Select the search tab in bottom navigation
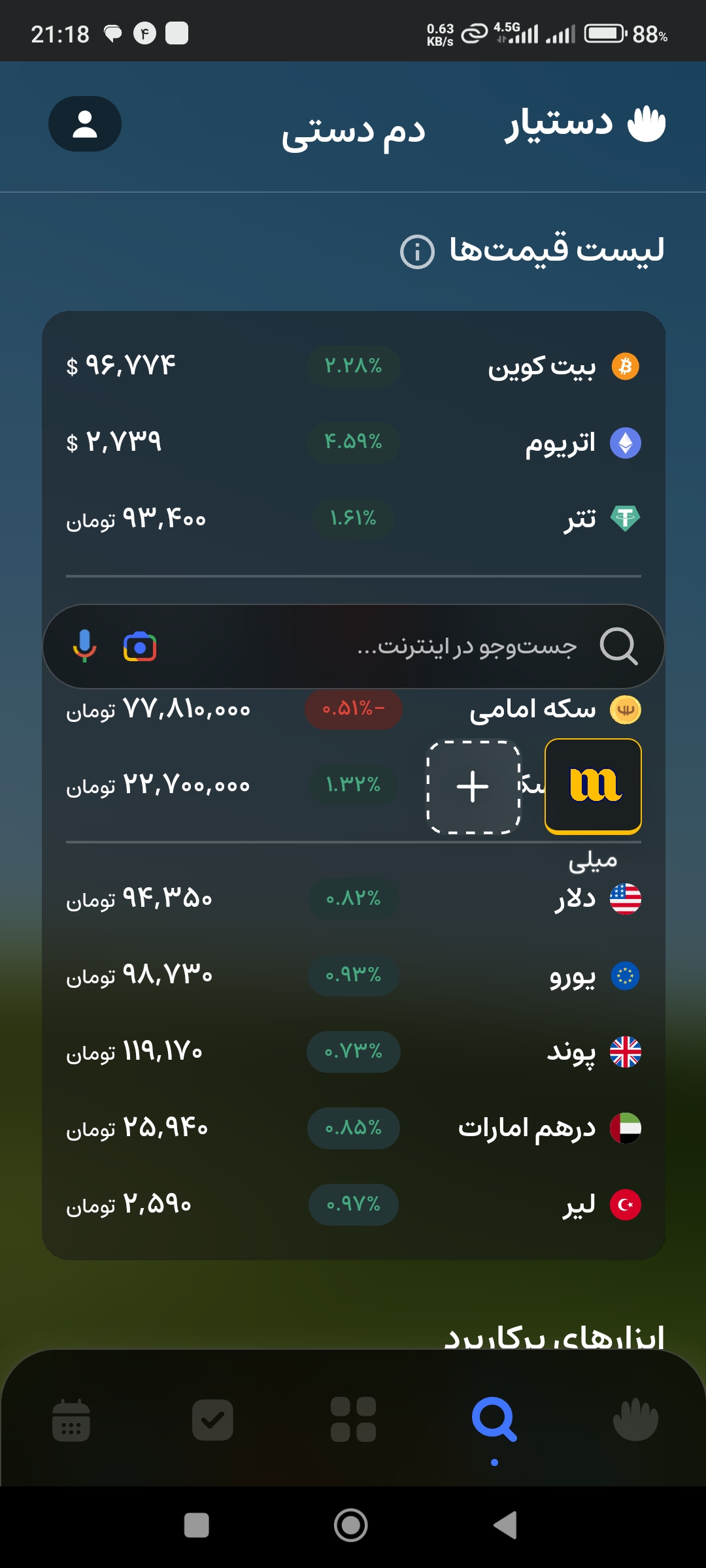 coord(494,1420)
